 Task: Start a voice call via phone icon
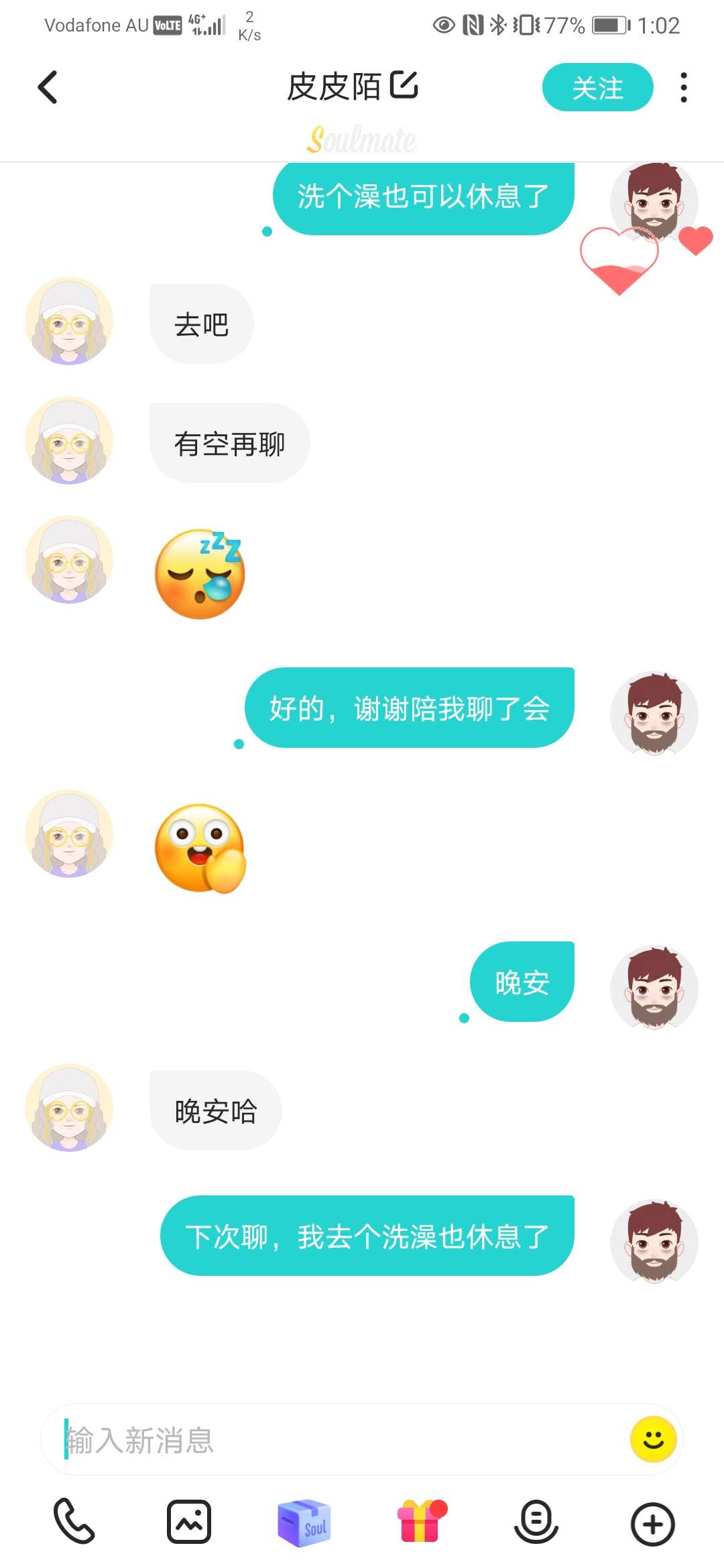[74, 1521]
